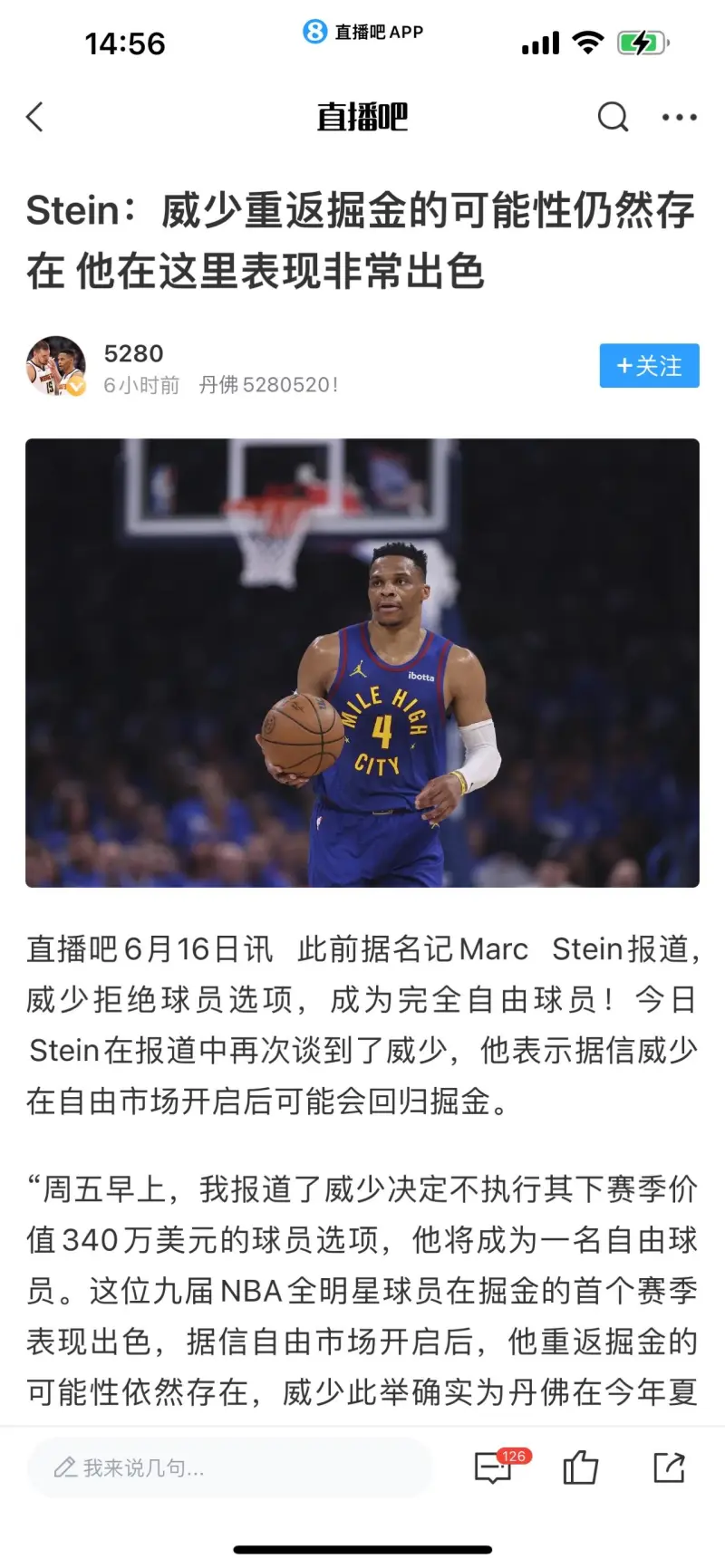Go back using the top-left arrow
The height and width of the screenshot is (1568, 725).
pyautogui.click(x=35, y=117)
